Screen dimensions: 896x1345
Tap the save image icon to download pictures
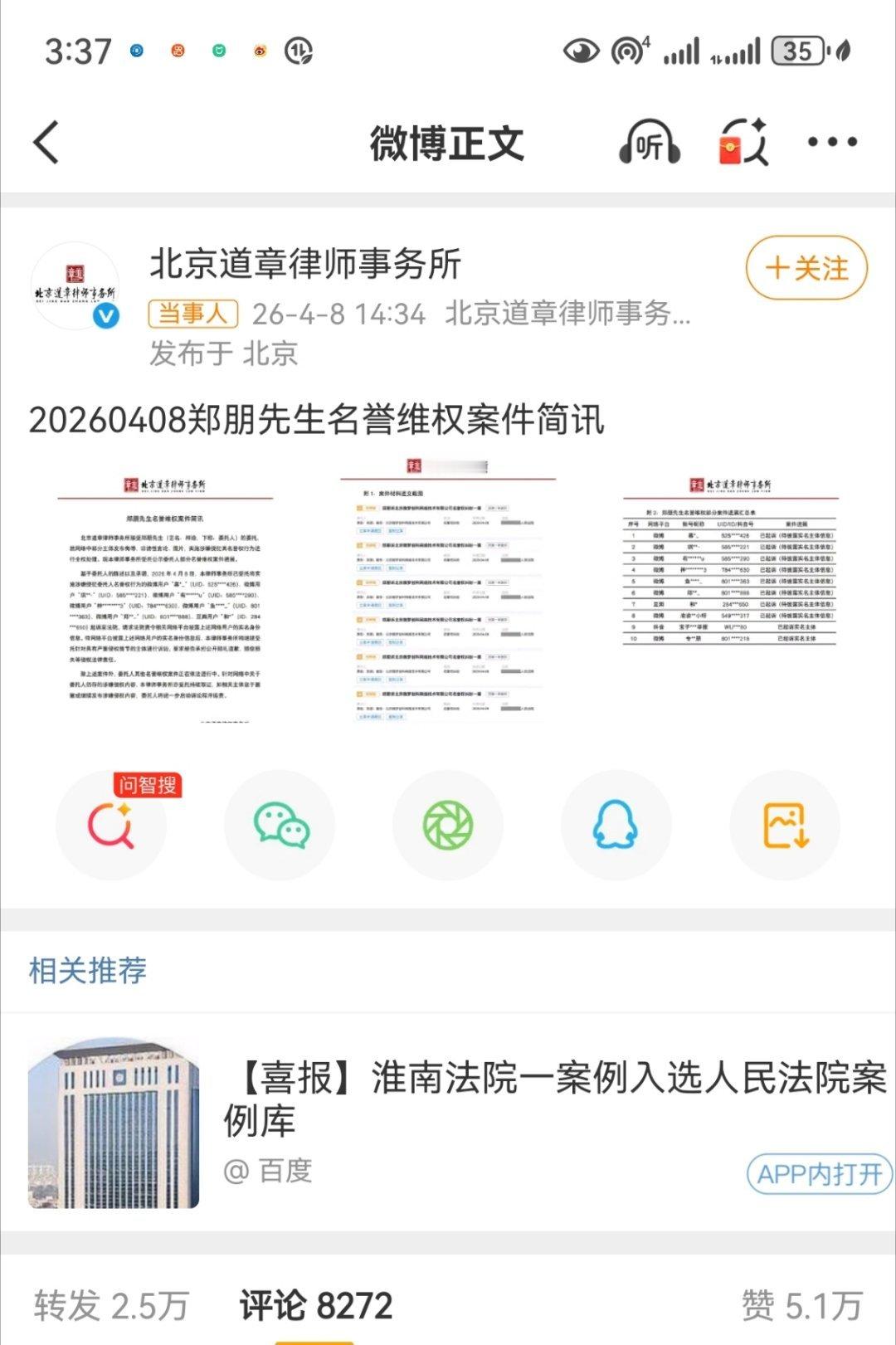[783, 824]
